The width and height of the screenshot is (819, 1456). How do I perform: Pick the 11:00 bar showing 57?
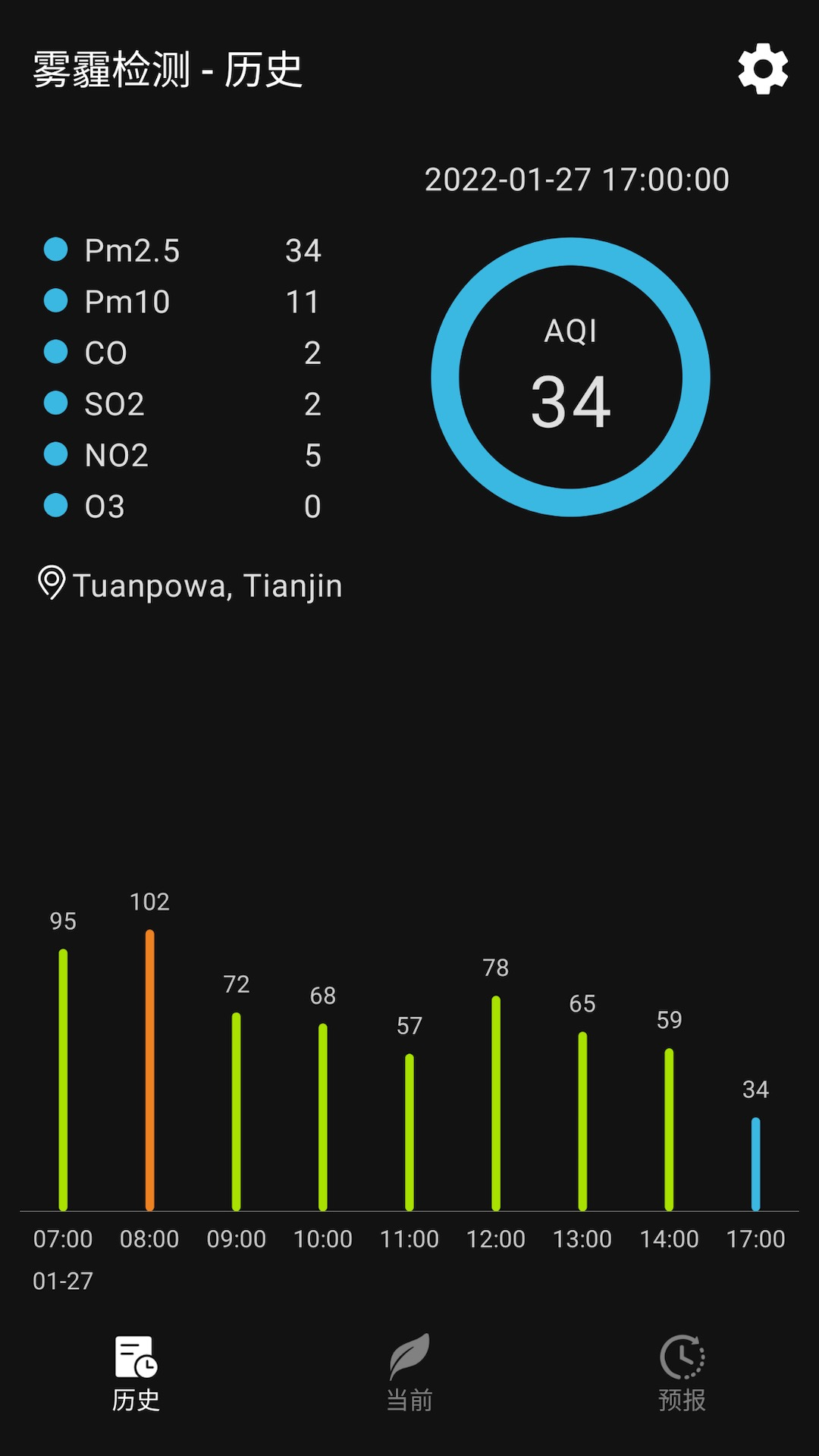tap(409, 1131)
